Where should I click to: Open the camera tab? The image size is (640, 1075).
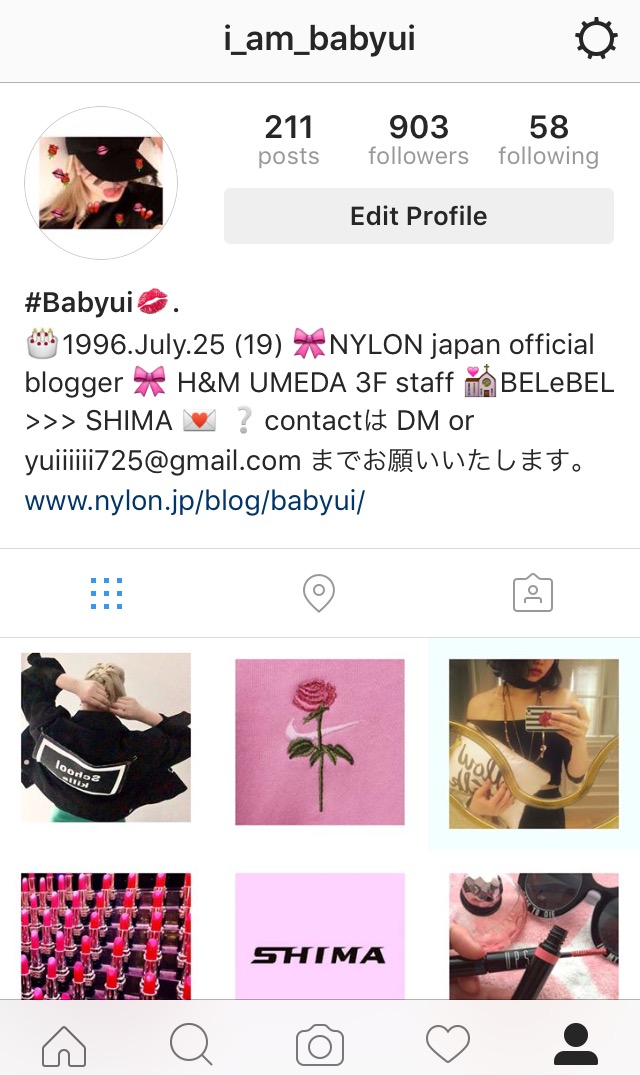[320, 1045]
